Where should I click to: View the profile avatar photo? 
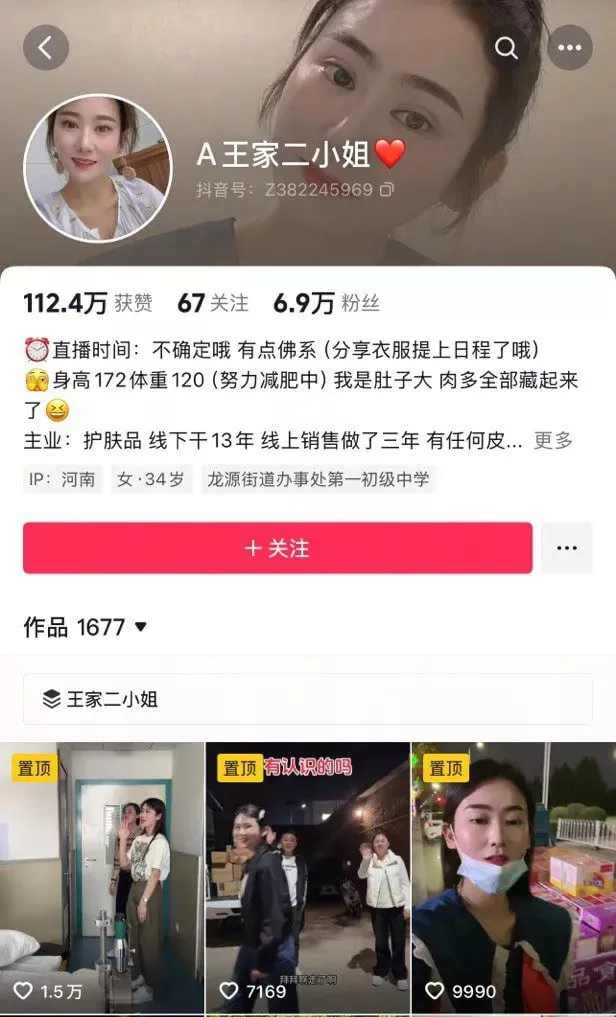click(98, 168)
